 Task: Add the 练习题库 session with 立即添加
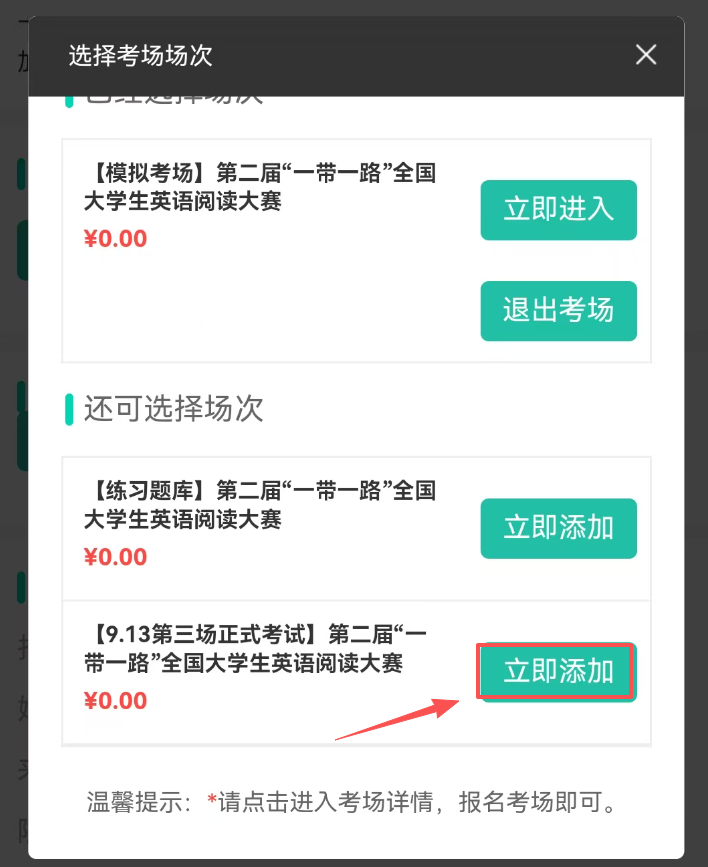(x=558, y=528)
